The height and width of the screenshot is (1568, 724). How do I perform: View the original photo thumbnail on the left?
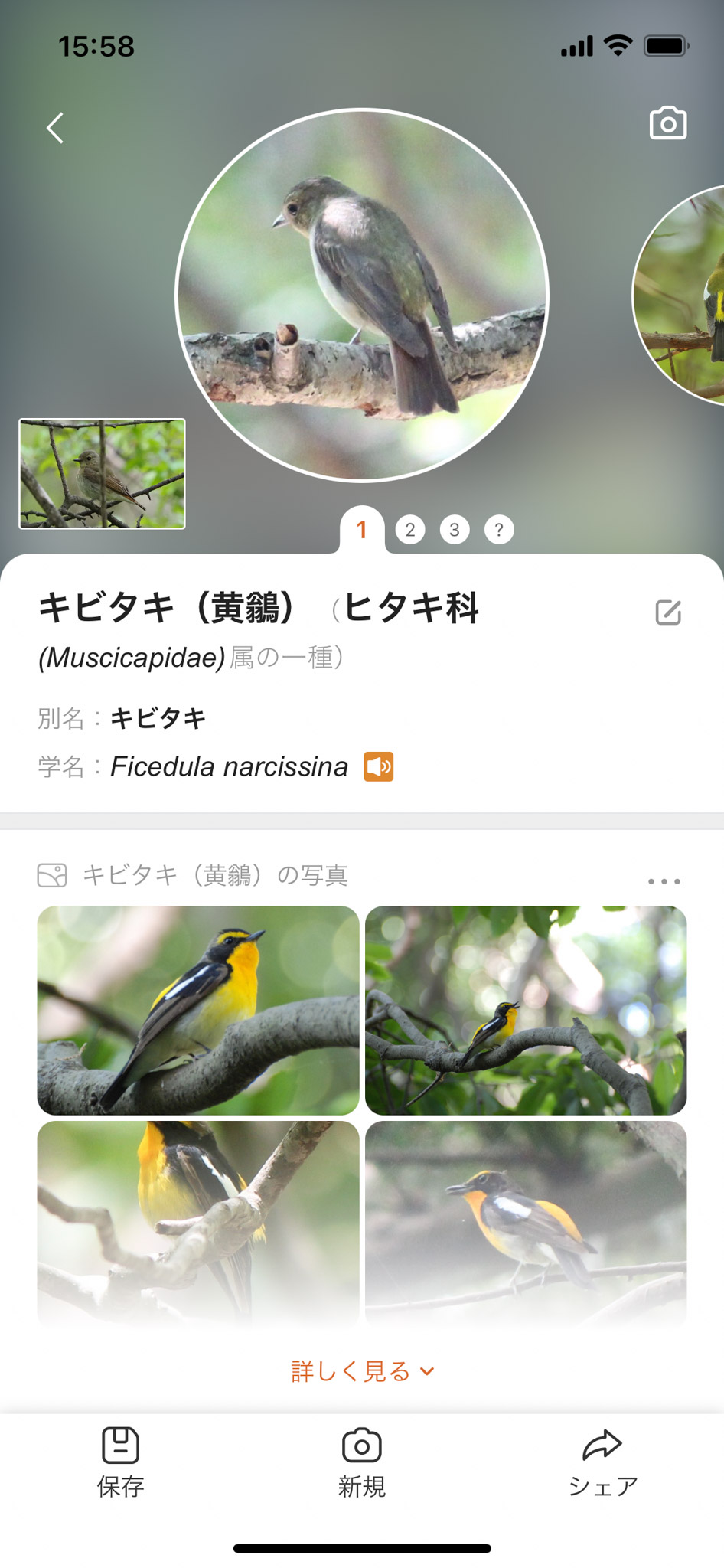pos(101,473)
